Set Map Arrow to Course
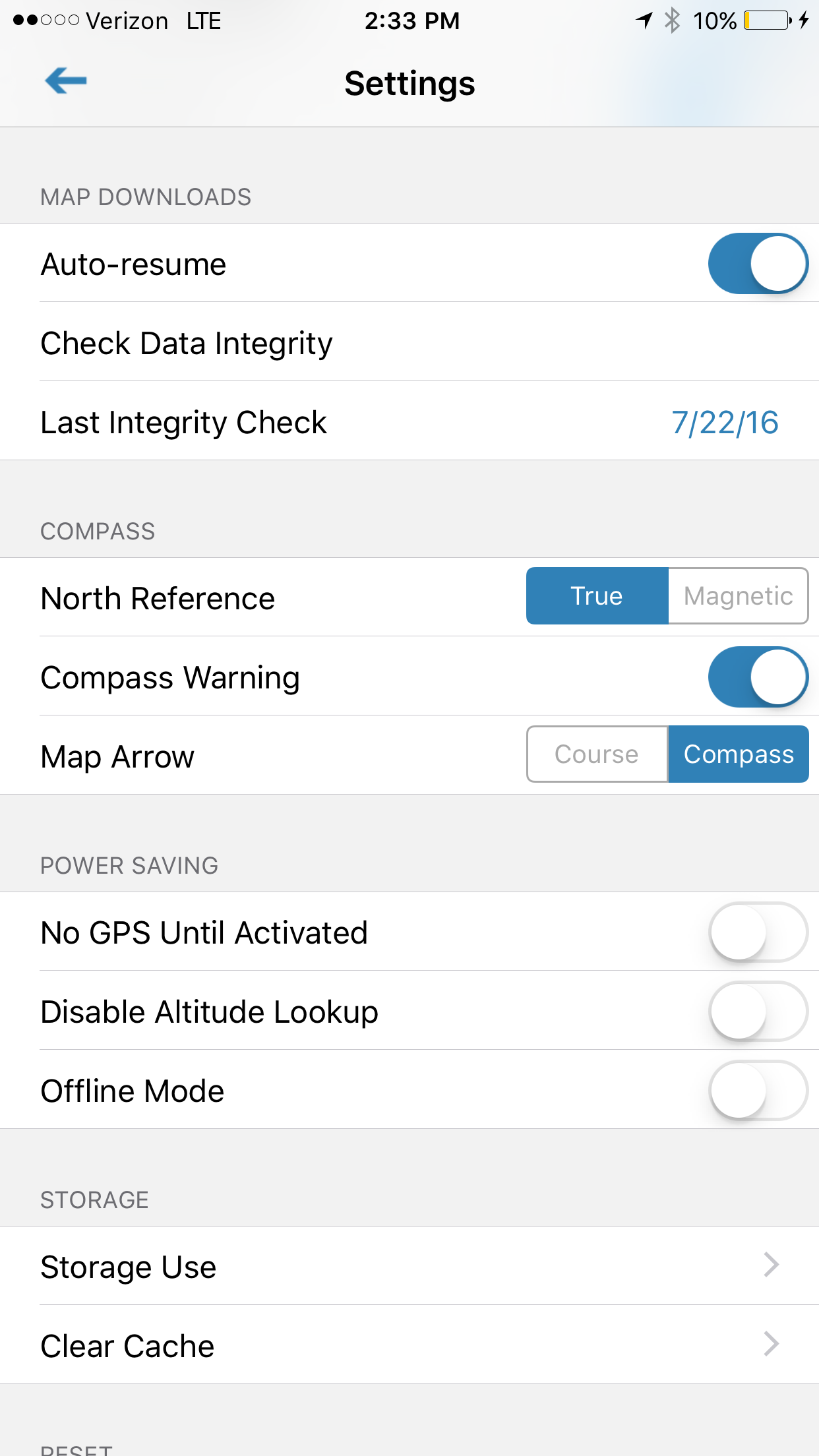Image resolution: width=819 pixels, height=1456 pixels. pyautogui.click(x=597, y=754)
